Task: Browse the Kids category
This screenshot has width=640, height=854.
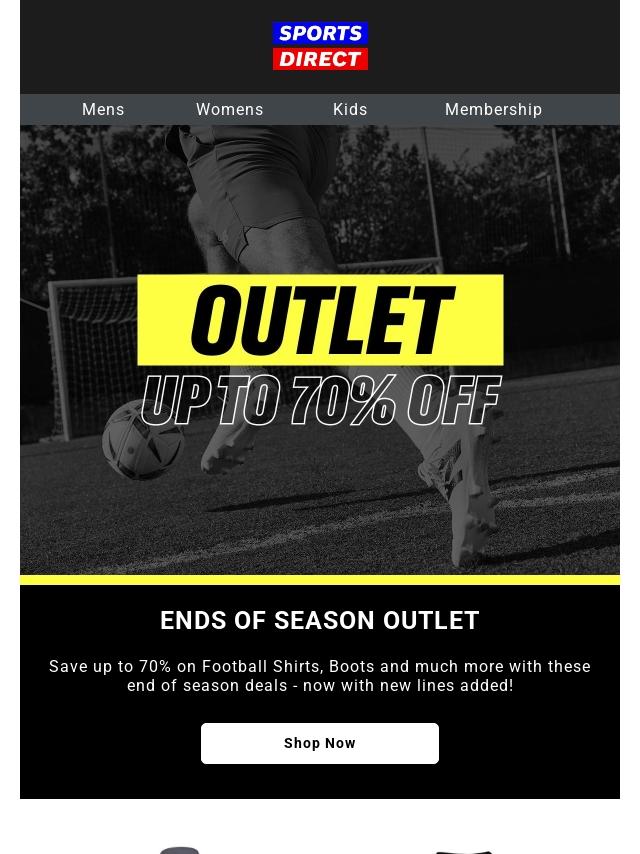Action: click(x=350, y=110)
